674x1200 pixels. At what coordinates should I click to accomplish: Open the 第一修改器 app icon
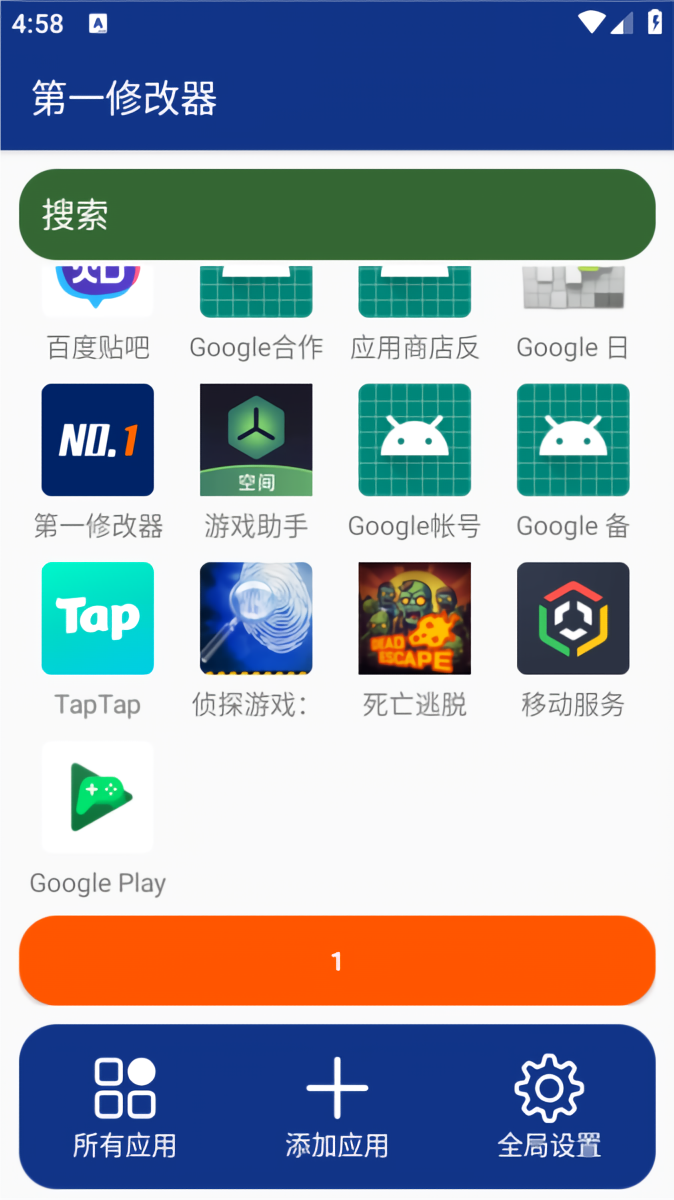tap(98, 440)
